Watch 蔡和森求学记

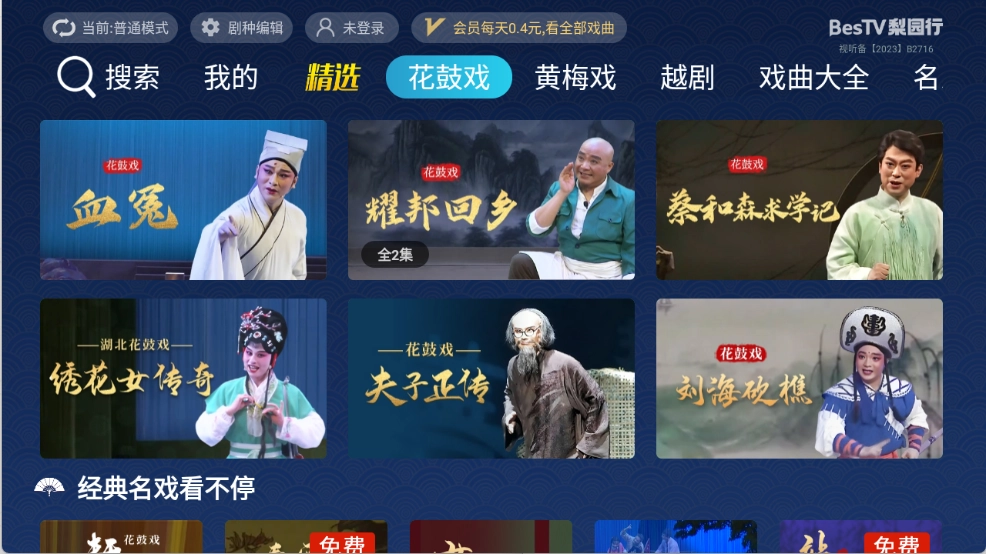click(x=799, y=200)
